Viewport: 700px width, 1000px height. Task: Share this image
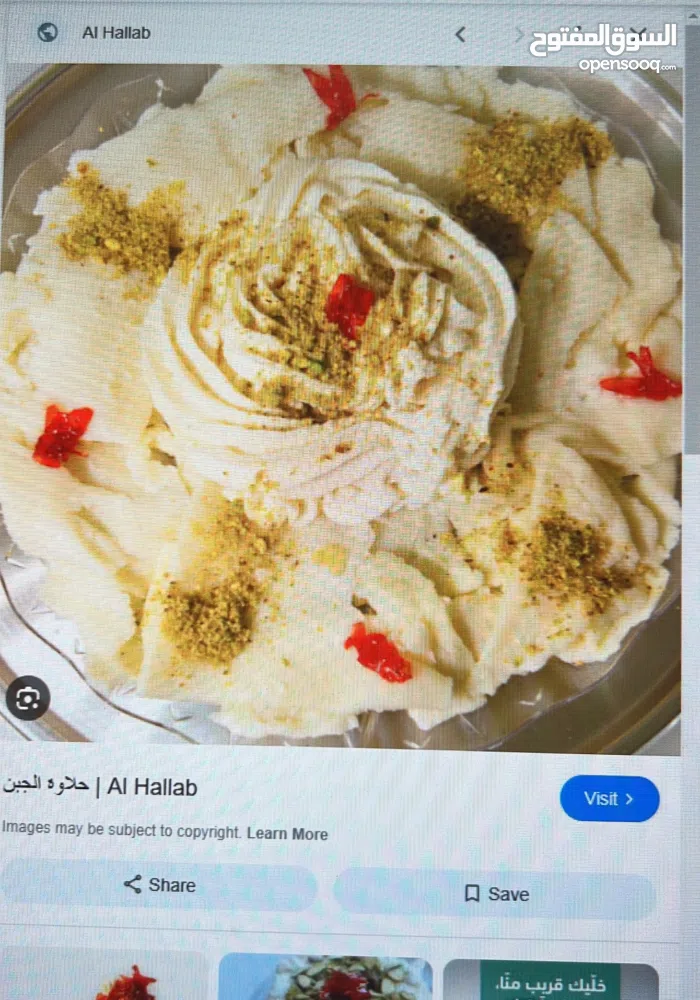point(159,885)
